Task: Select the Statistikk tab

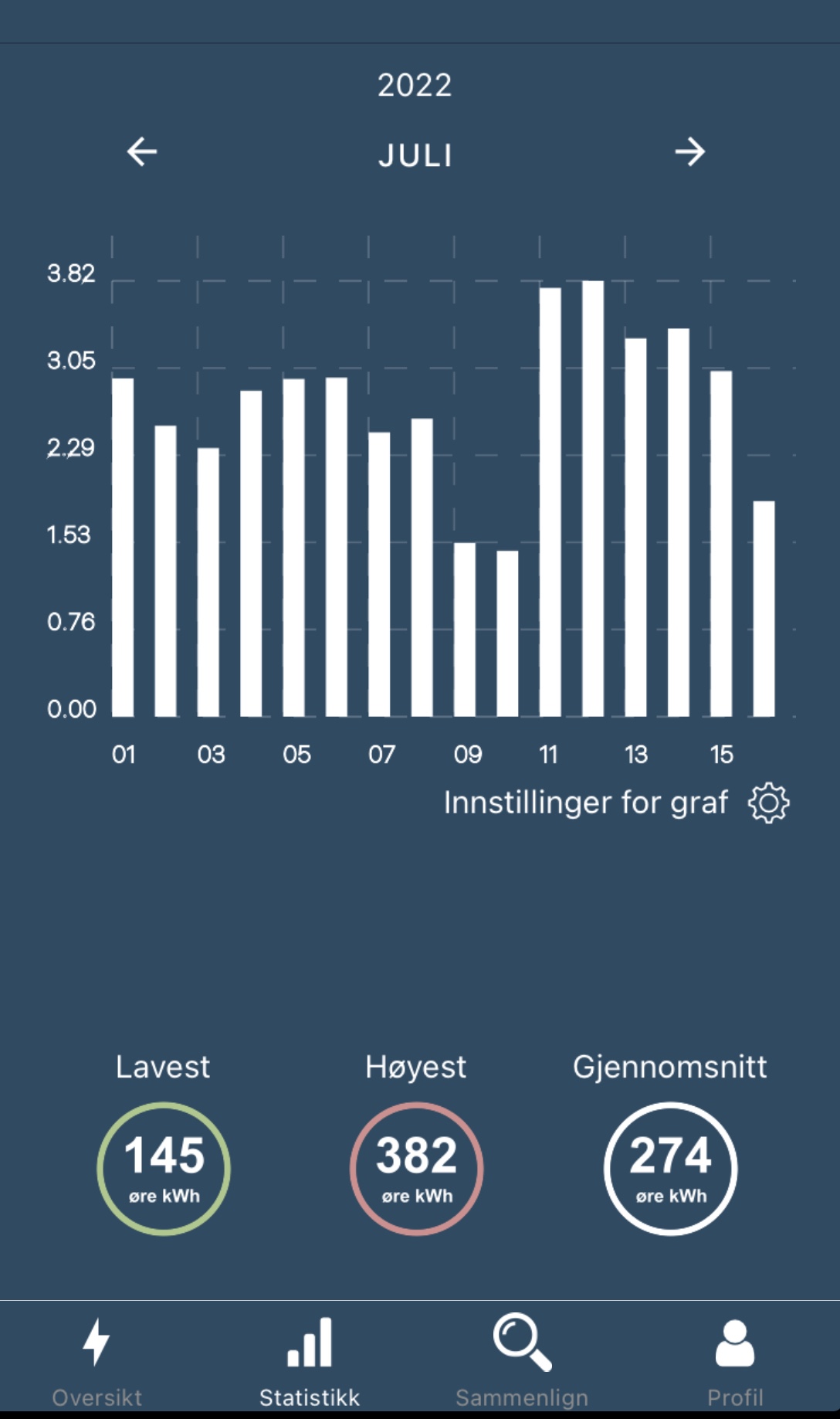Action: coord(310,1363)
